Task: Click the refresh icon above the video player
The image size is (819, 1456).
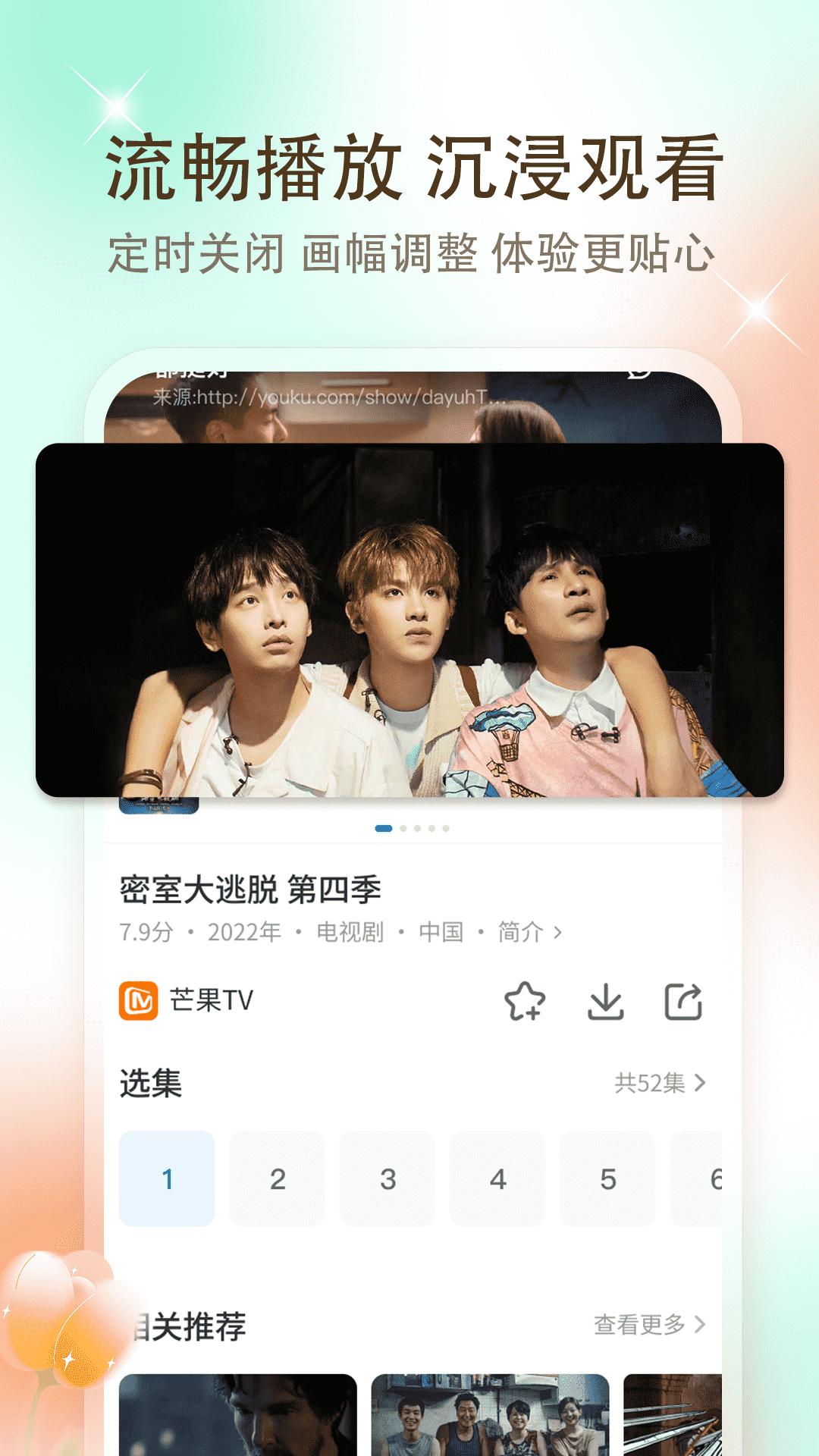Action: (637, 373)
